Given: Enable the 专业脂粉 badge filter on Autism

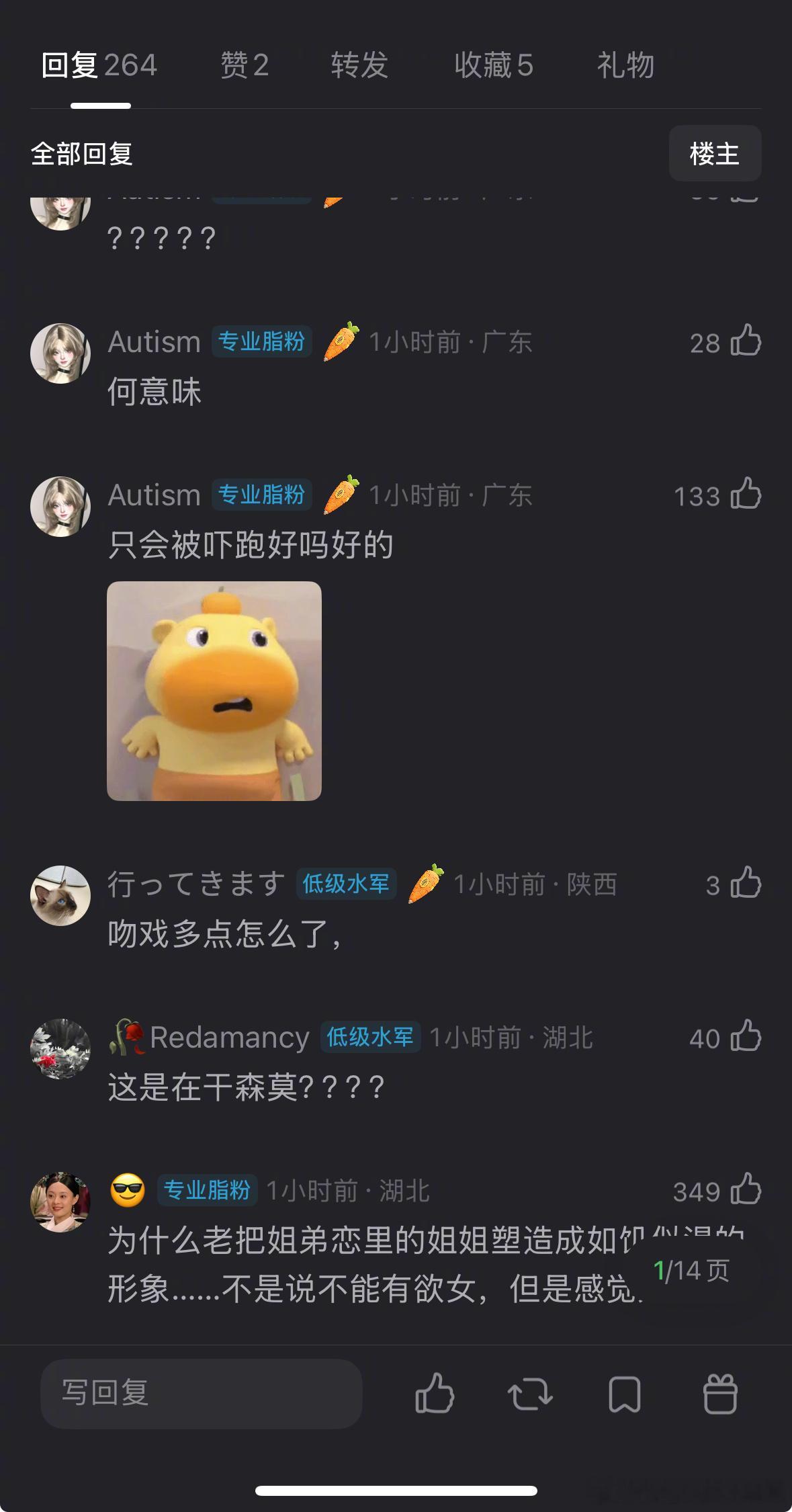Looking at the screenshot, I should click(x=261, y=341).
